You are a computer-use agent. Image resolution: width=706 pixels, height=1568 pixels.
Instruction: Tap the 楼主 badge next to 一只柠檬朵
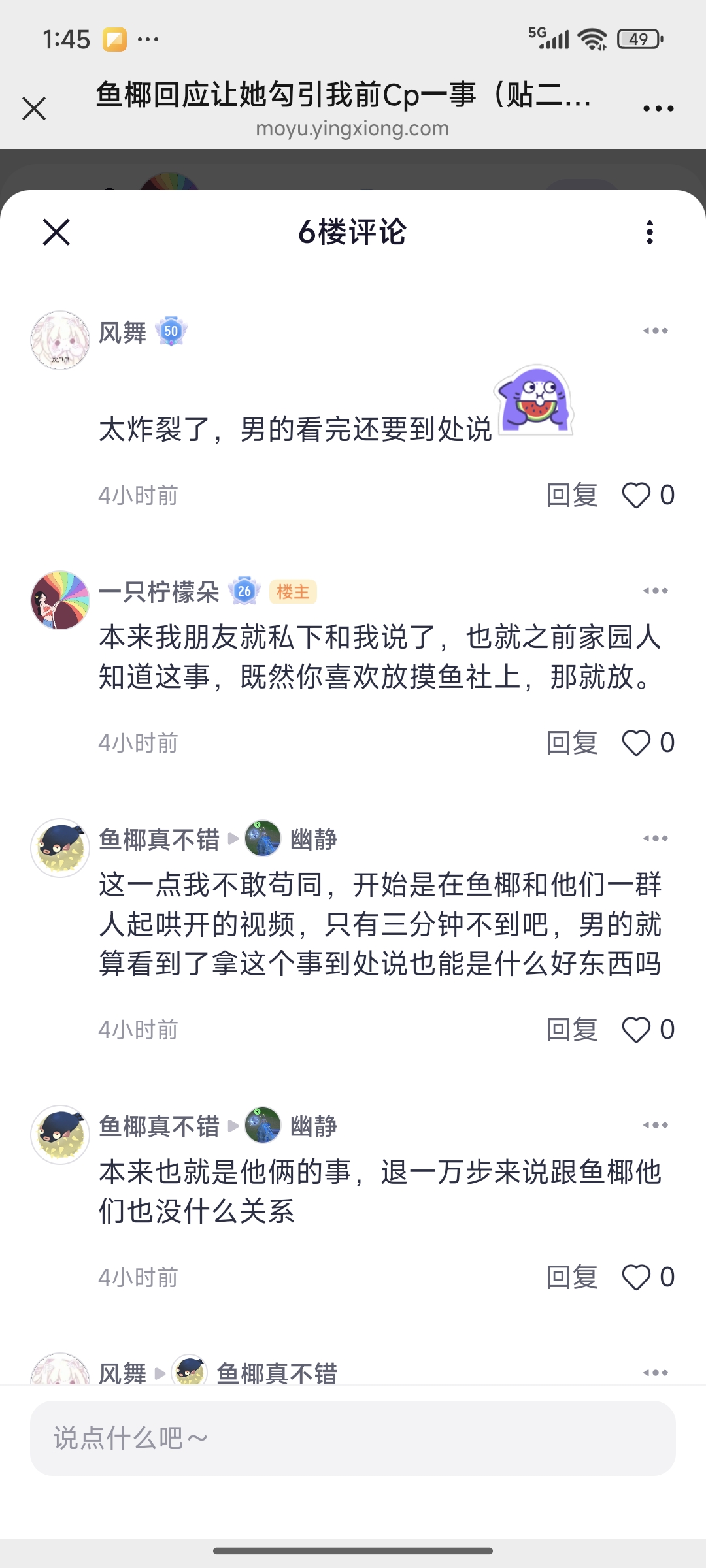coord(292,592)
